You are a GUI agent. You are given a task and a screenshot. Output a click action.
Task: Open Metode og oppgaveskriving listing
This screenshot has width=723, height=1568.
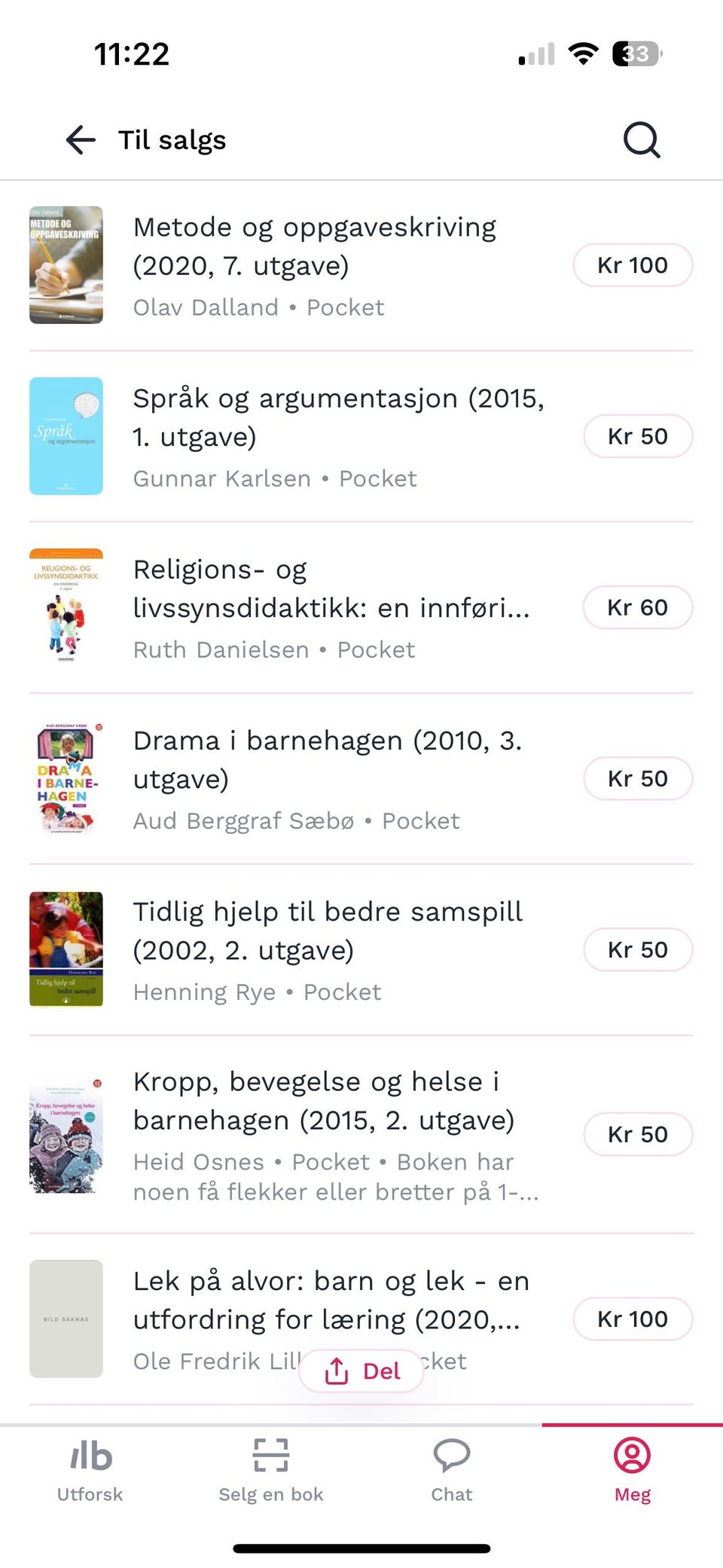(x=361, y=265)
